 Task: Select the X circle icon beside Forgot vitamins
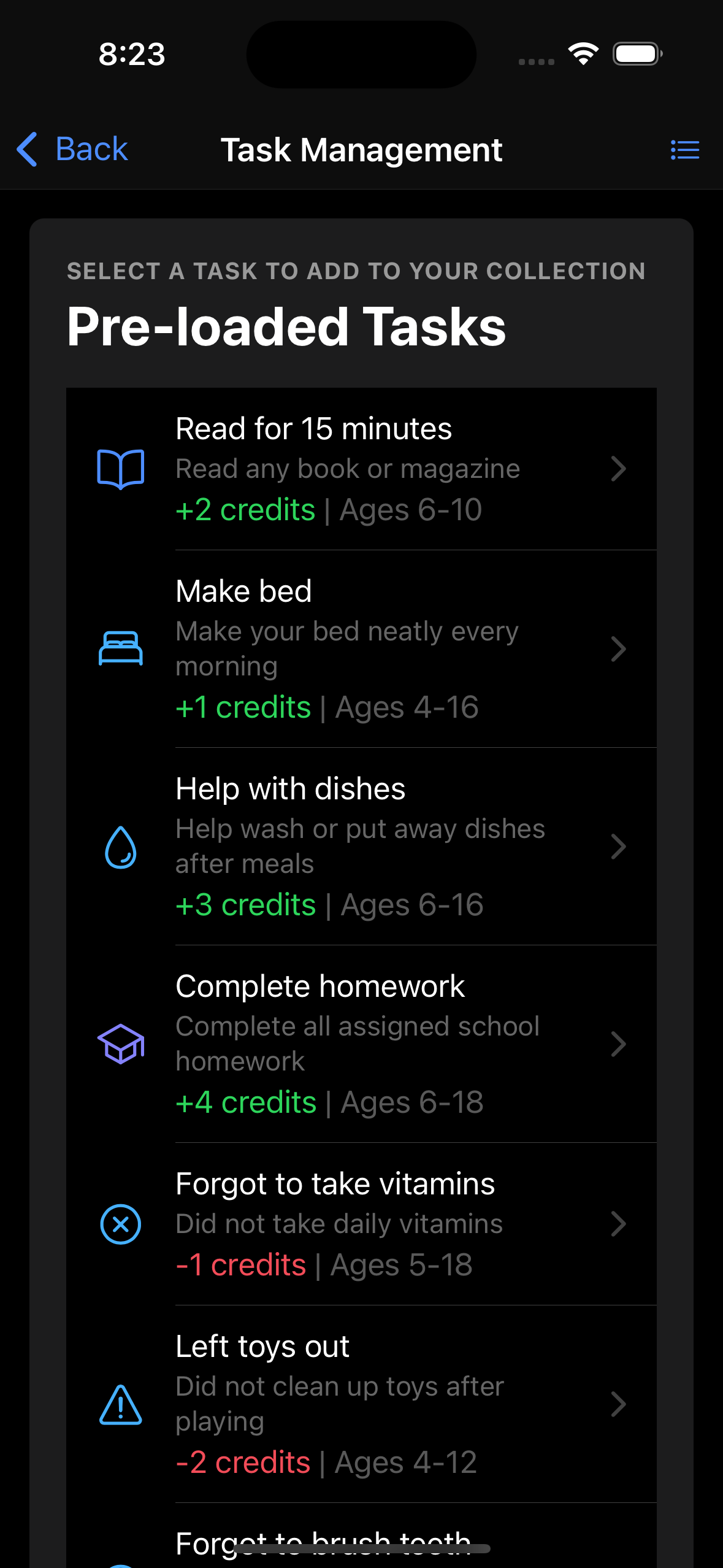point(121,1223)
